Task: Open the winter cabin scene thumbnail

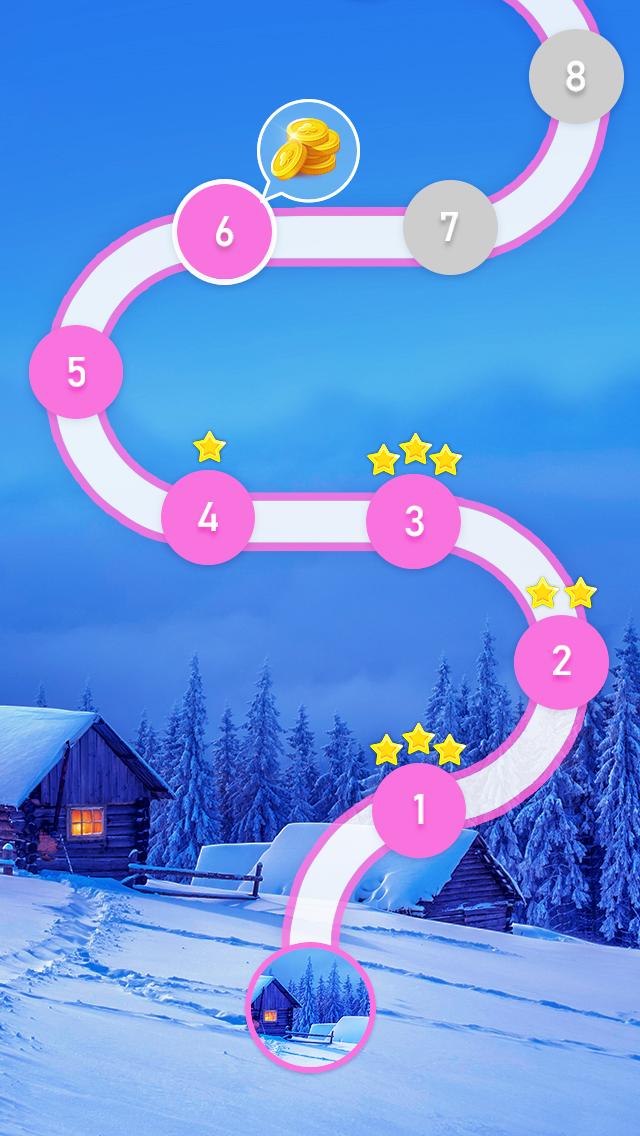Action: click(309, 1006)
